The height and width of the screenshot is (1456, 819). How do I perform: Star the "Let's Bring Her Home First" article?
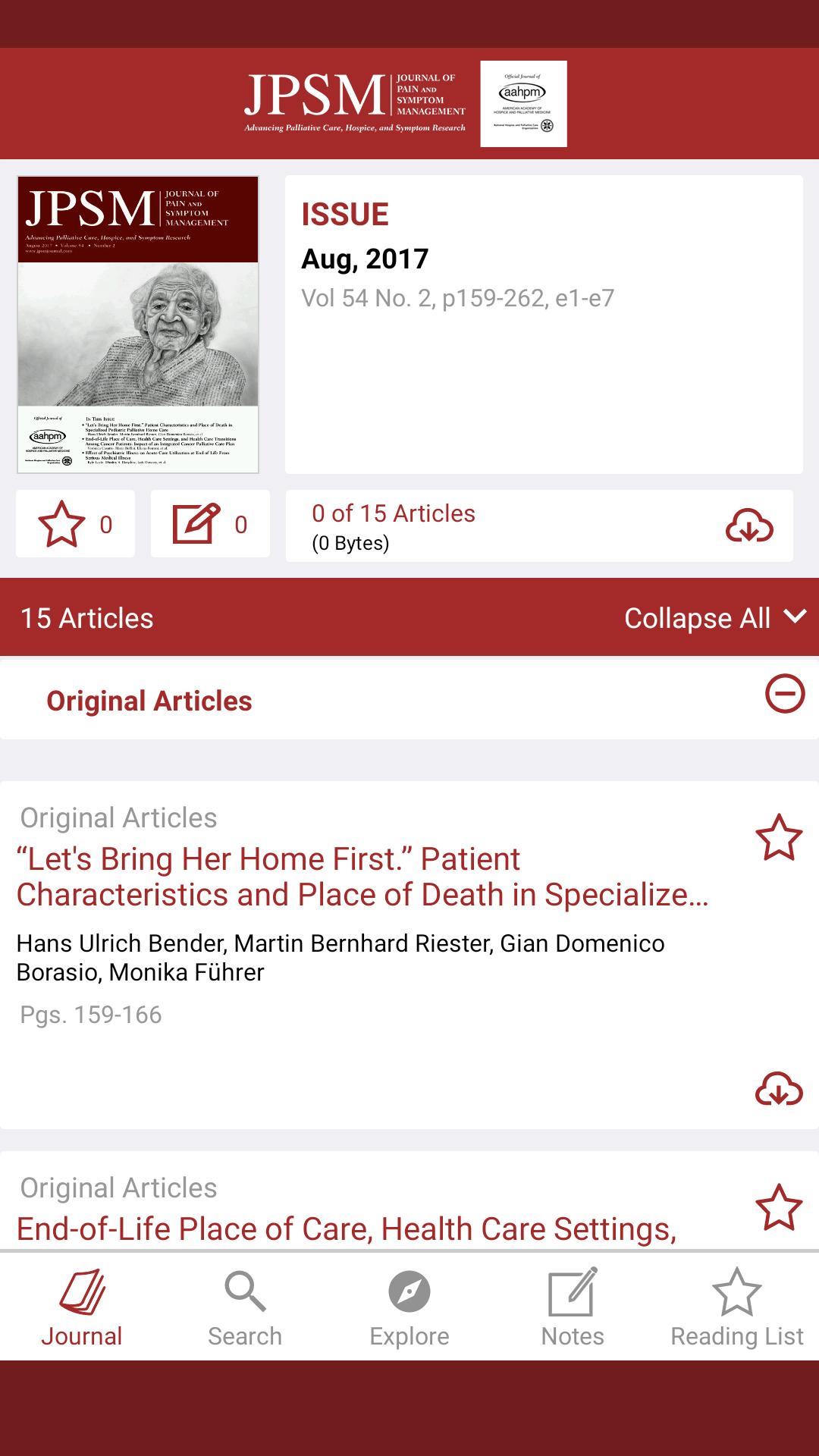tap(778, 838)
